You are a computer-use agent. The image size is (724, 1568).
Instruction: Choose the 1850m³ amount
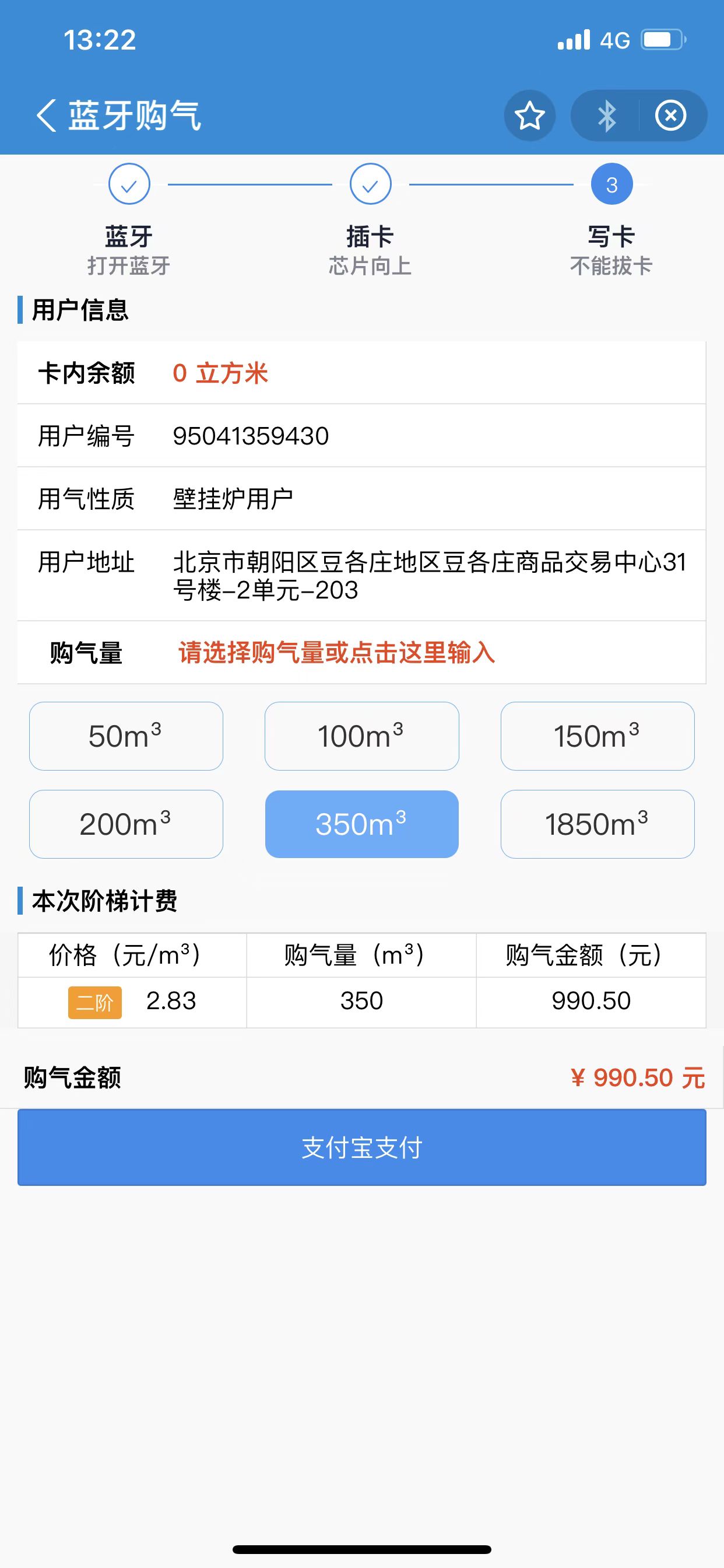pyautogui.click(x=597, y=824)
